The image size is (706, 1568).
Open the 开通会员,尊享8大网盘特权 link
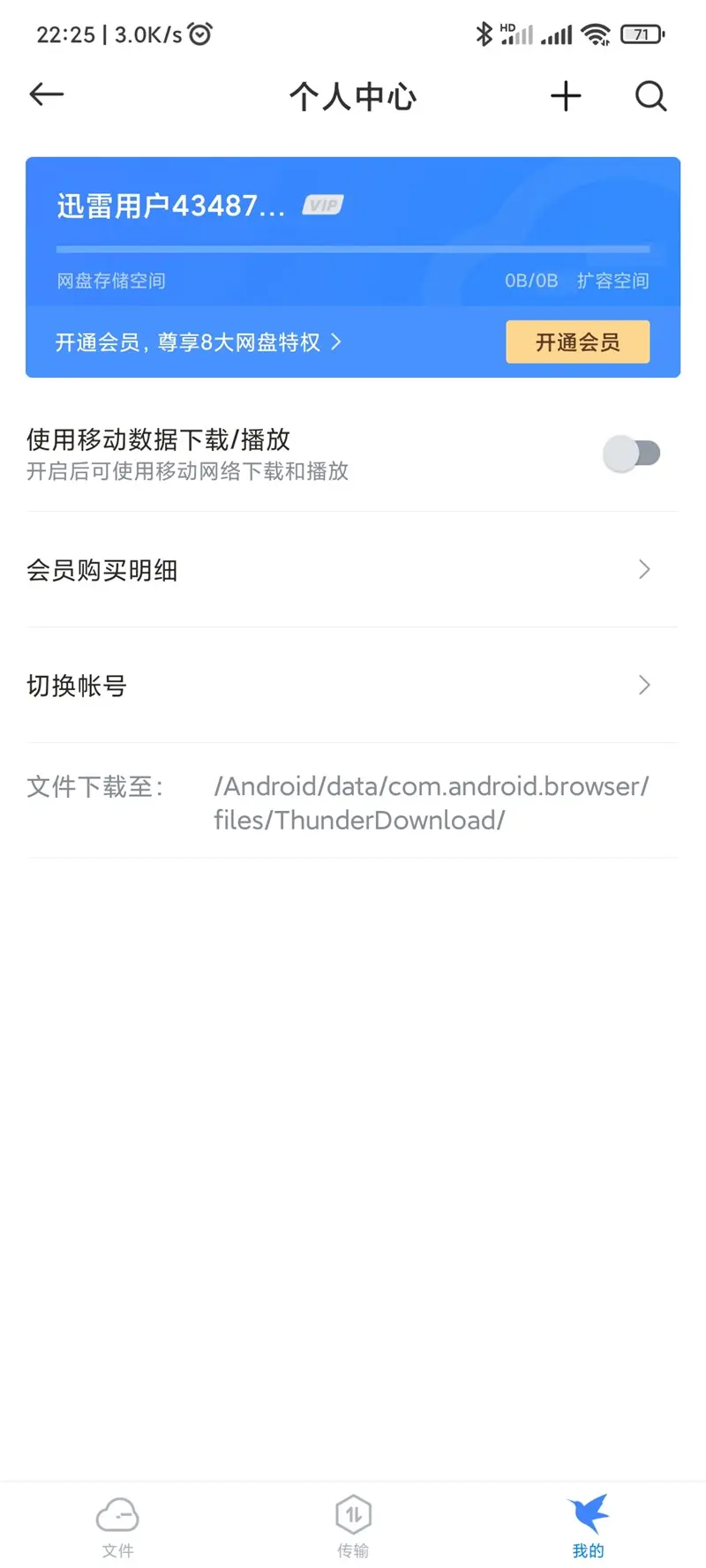(x=198, y=342)
